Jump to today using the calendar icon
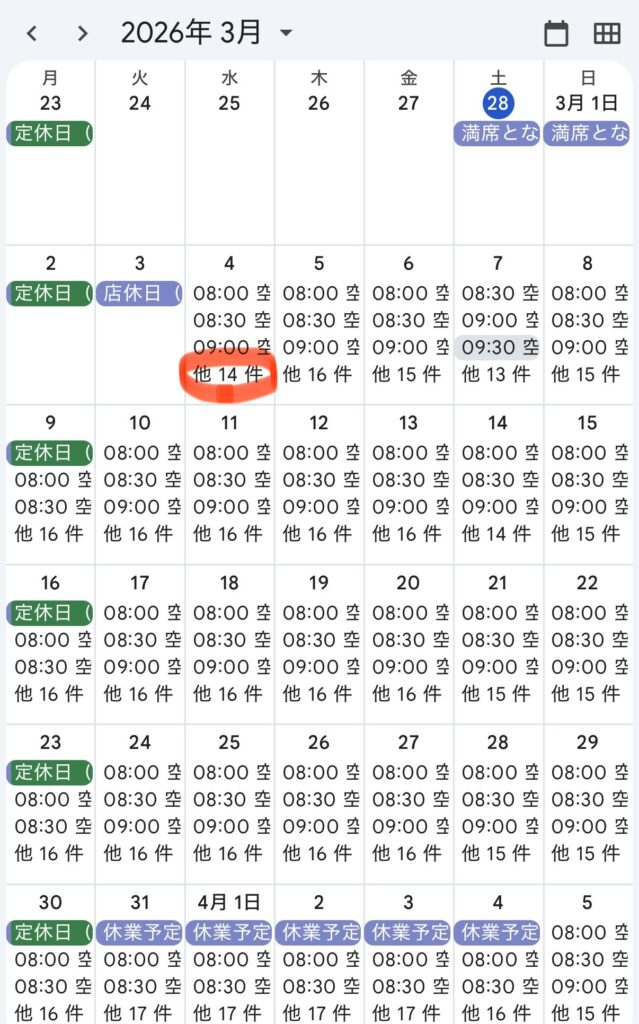639x1024 pixels. click(556, 33)
